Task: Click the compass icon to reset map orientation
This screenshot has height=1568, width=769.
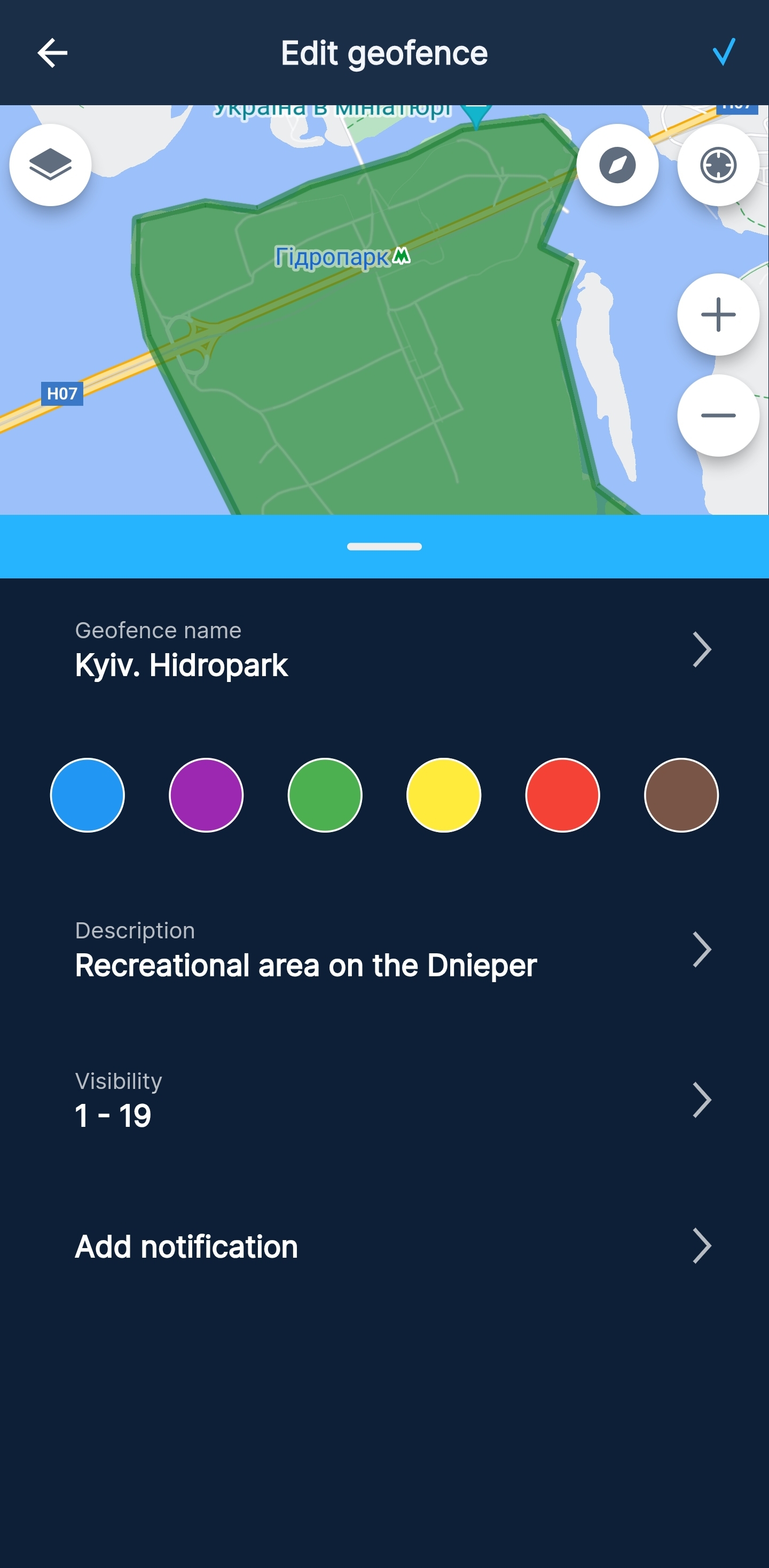Action: (x=618, y=166)
